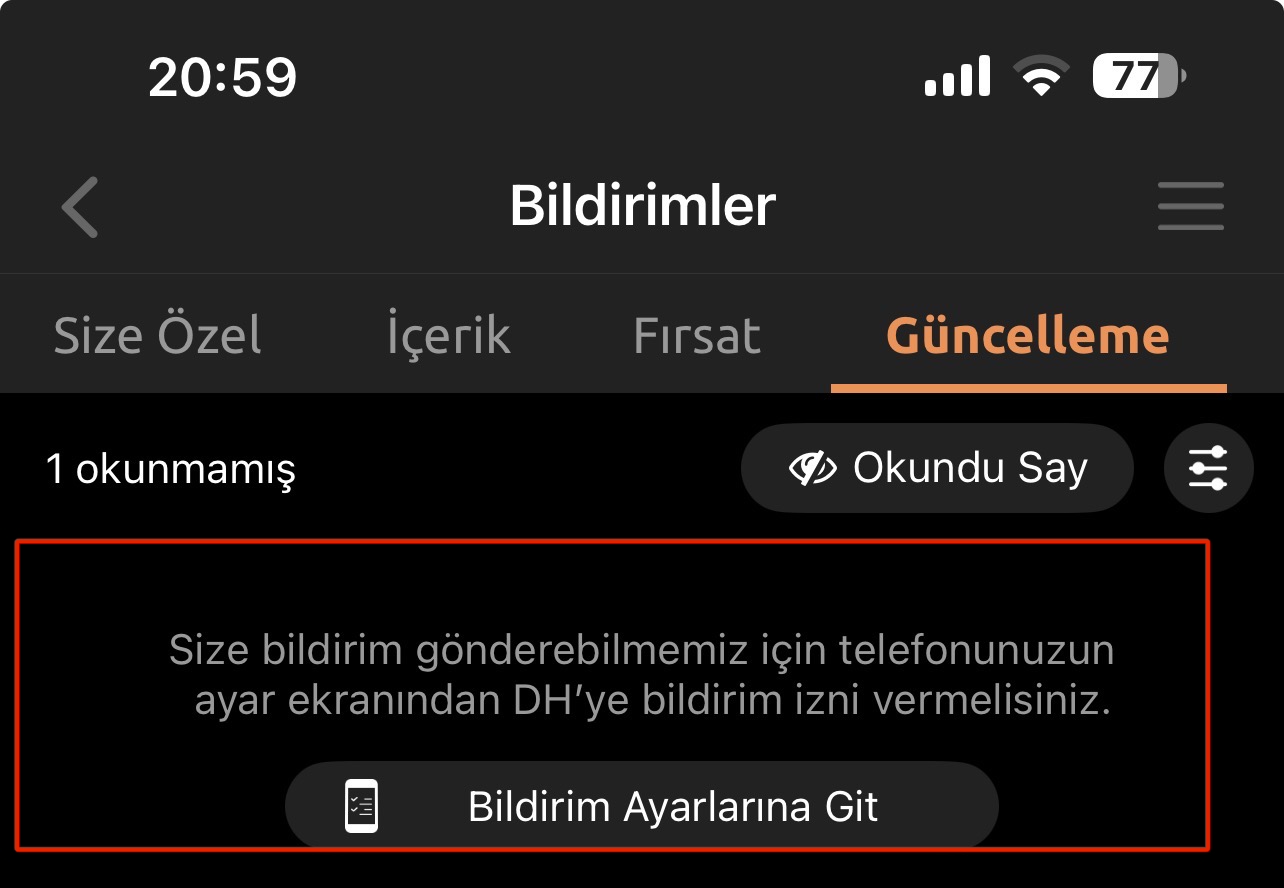Open notification filter settings sliders icon
Screen dimensions: 1284x888
point(1208,468)
